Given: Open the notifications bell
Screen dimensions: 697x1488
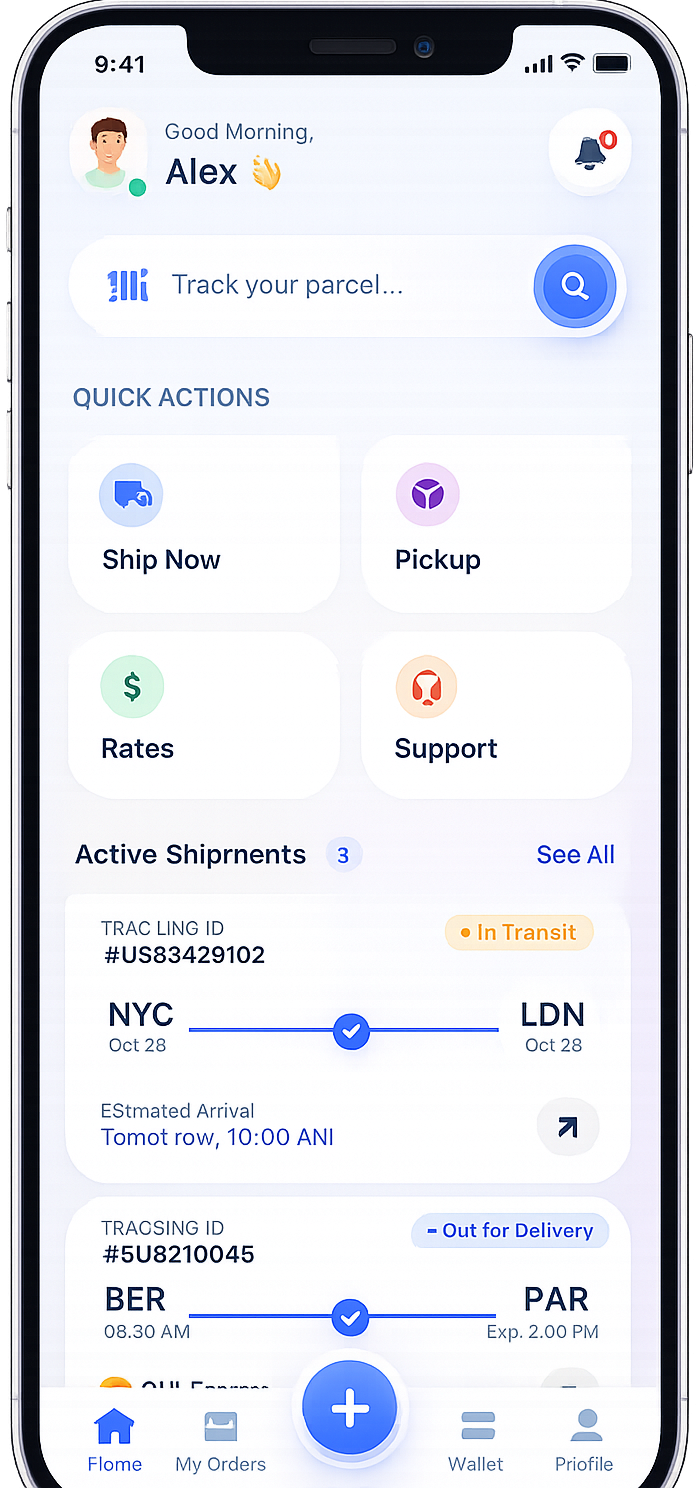Looking at the screenshot, I should (590, 151).
